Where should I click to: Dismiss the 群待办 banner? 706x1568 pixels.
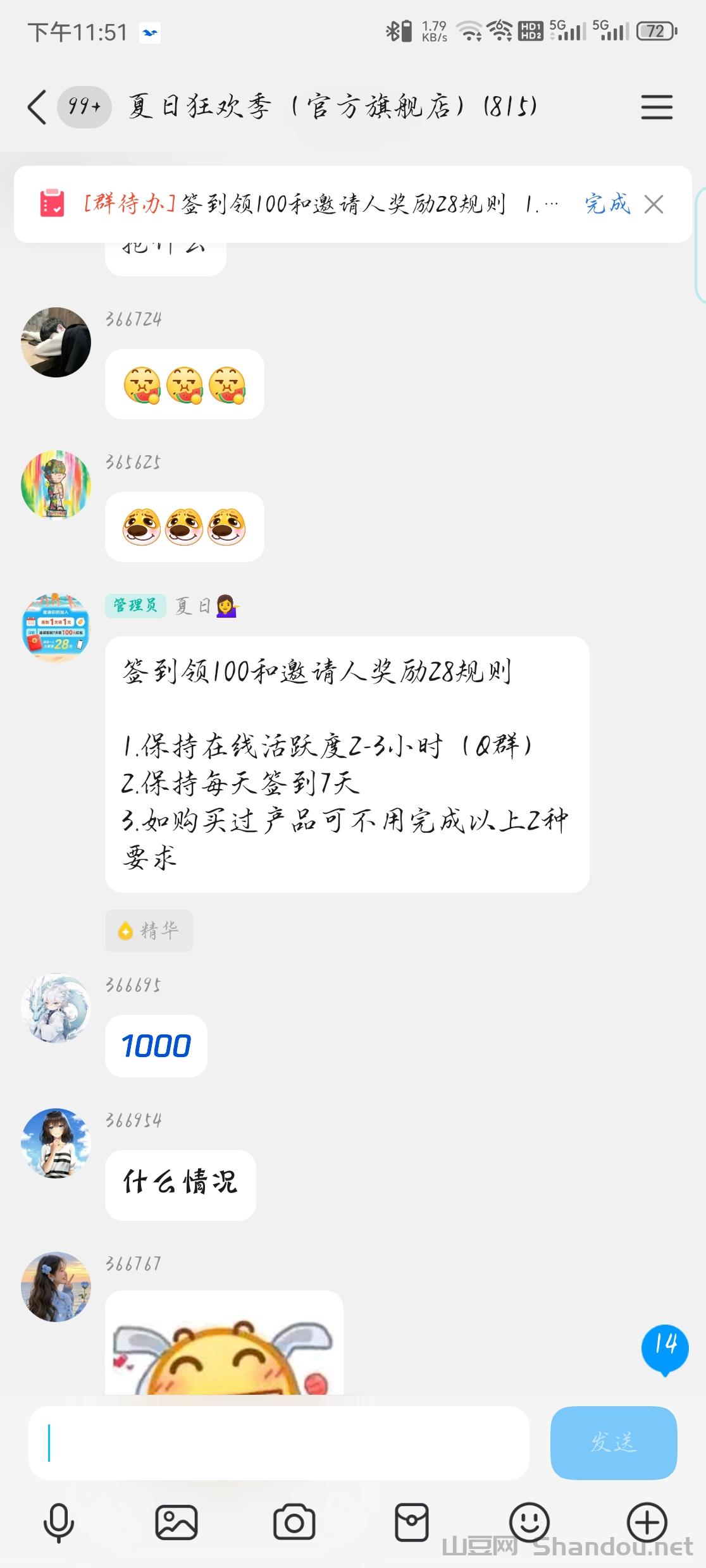coord(653,204)
